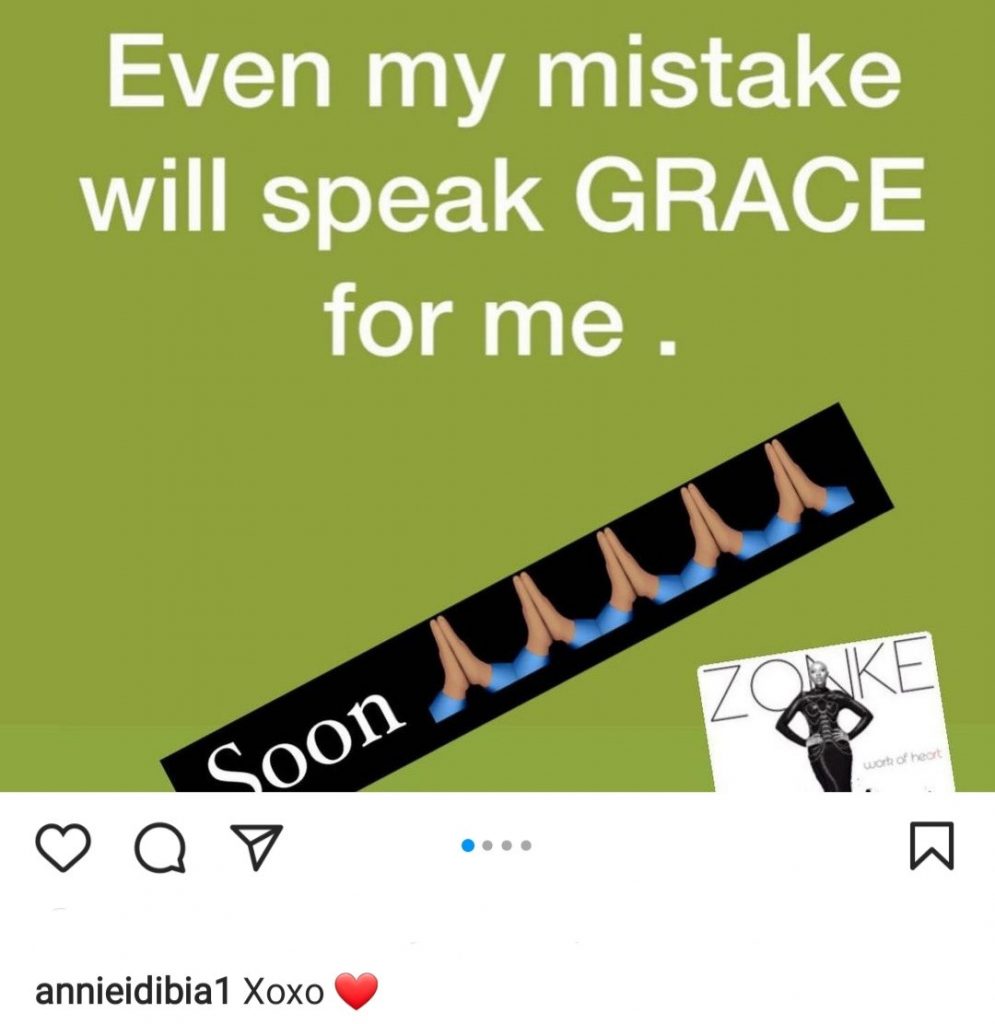Share the post via paper plane icon
995x1024 pixels.
point(257,848)
